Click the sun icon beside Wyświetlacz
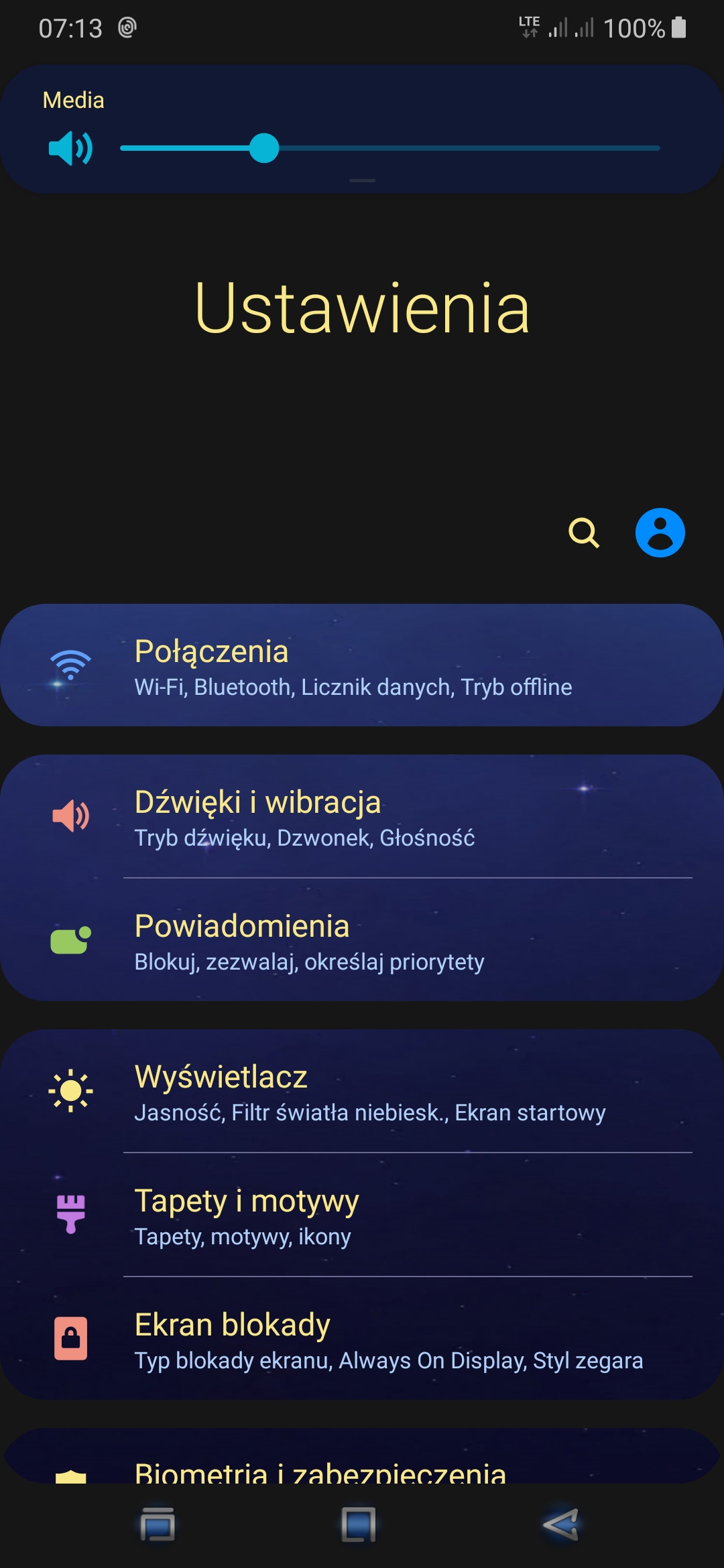This screenshot has width=724, height=1568. [70, 1091]
